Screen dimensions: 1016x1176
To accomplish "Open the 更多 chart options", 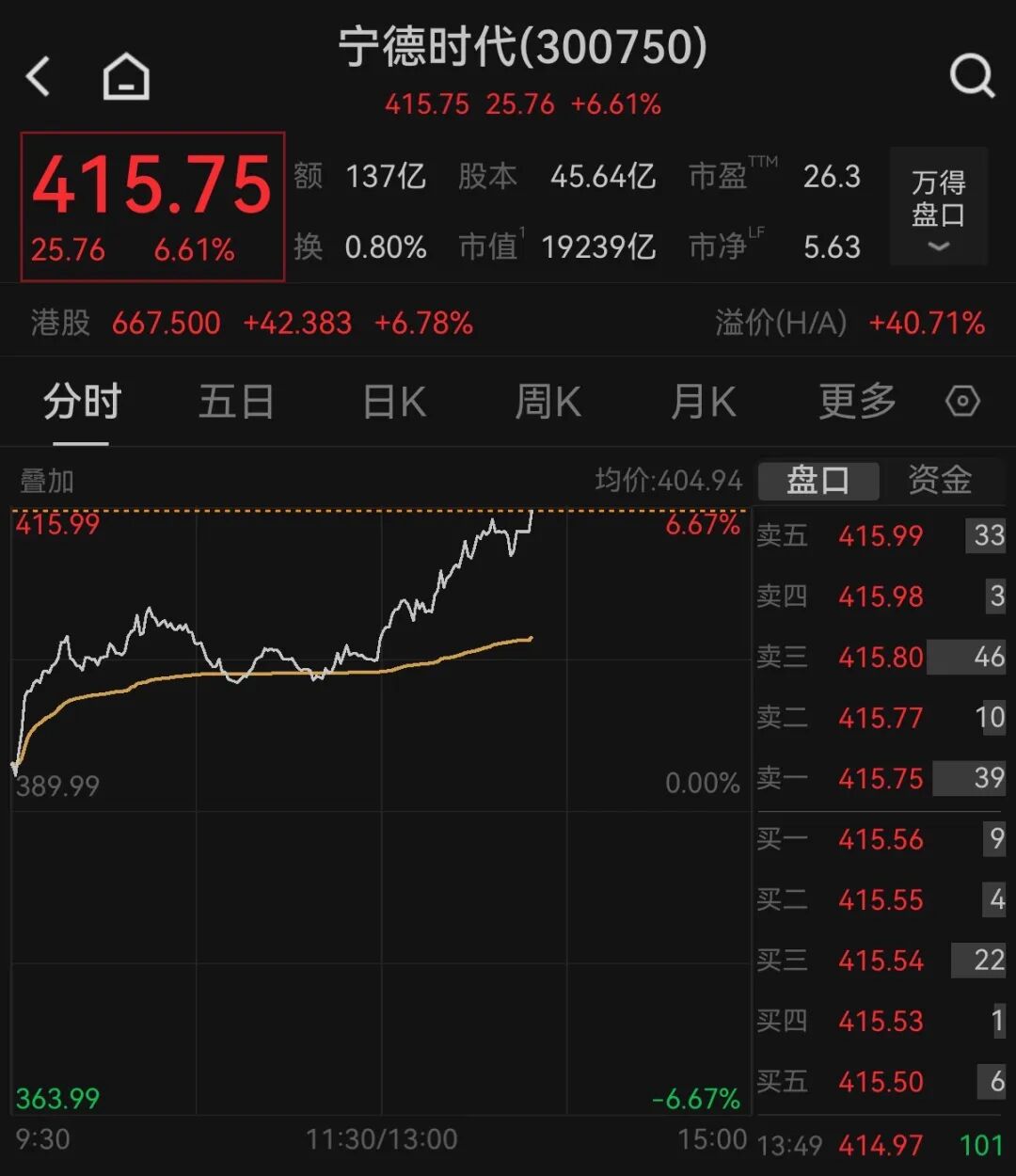I will coord(857,403).
